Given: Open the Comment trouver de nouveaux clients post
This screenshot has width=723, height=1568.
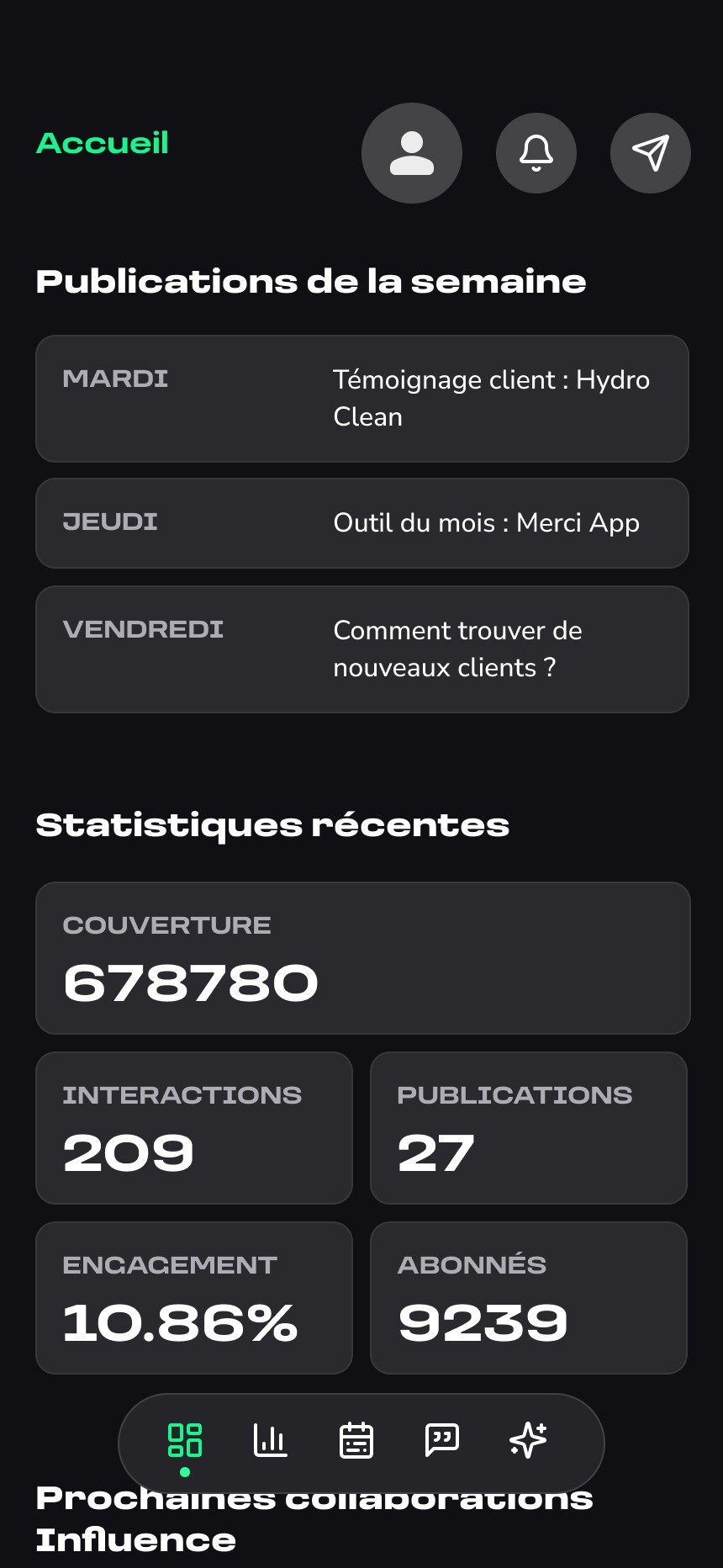Looking at the screenshot, I should pos(362,649).
